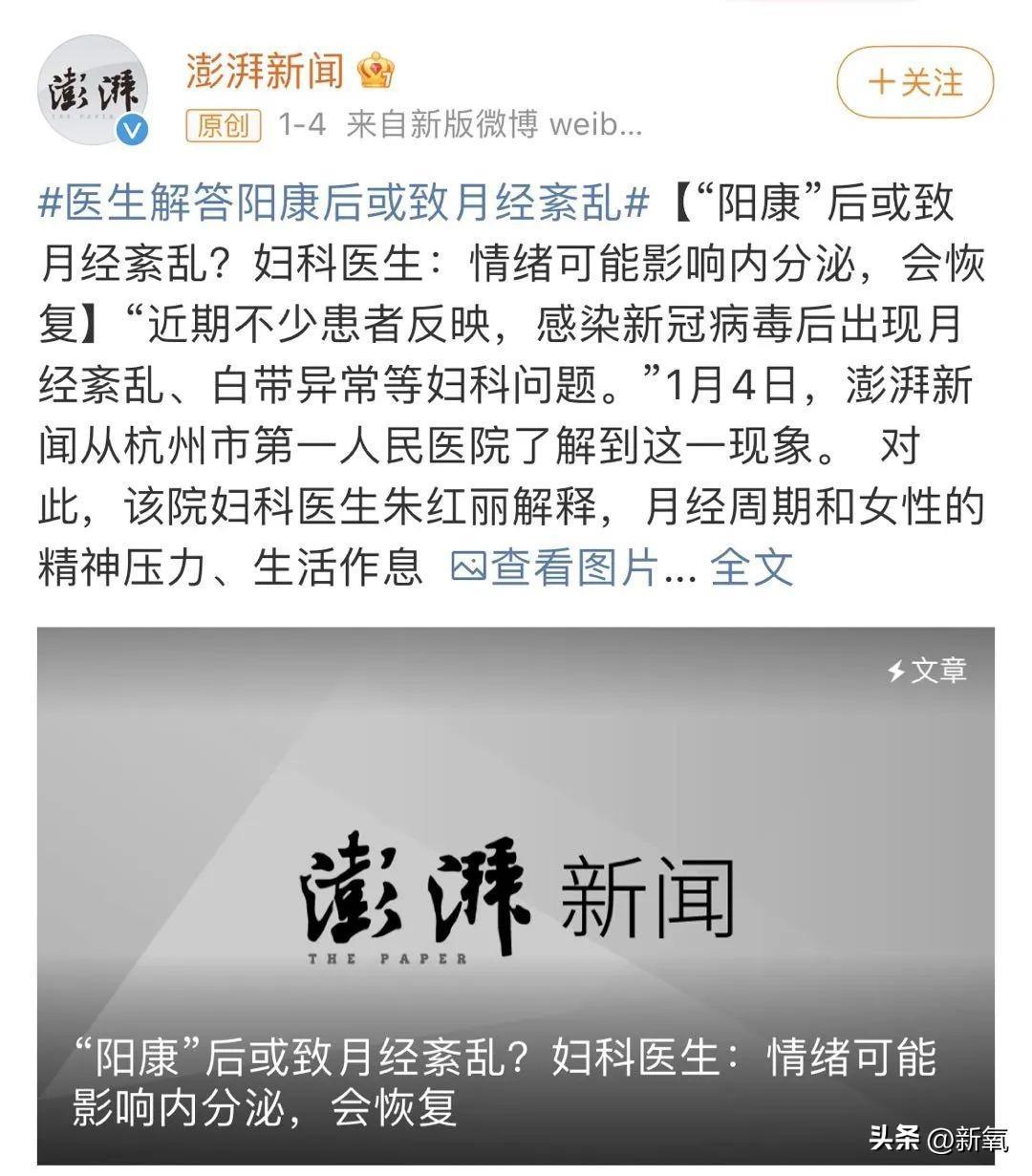Open hashtag 医生解答阳康后或致月经紊乱

(344, 203)
